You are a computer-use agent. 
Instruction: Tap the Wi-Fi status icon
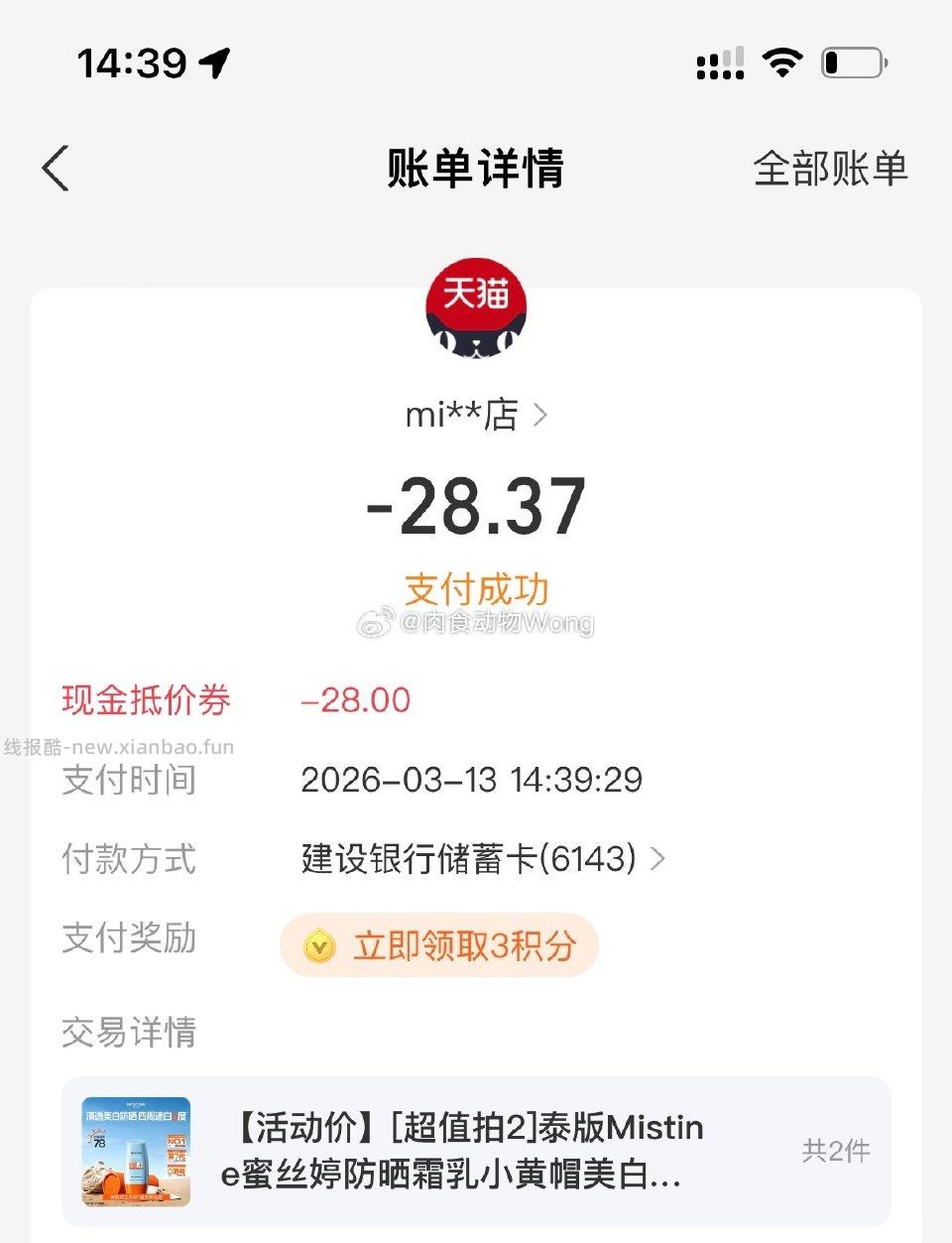tap(782, 62)
